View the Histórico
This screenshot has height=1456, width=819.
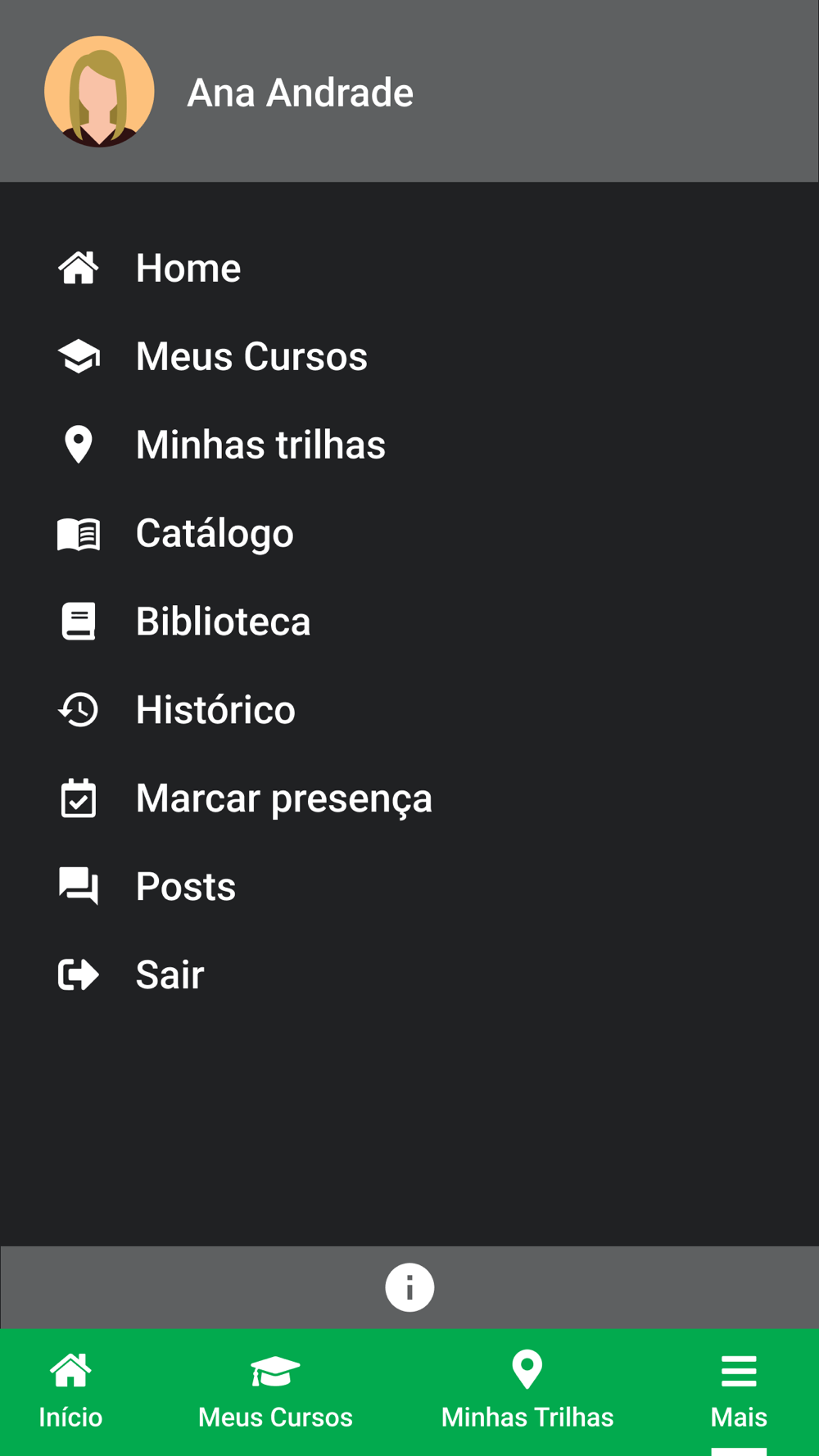tap(215, 710)
